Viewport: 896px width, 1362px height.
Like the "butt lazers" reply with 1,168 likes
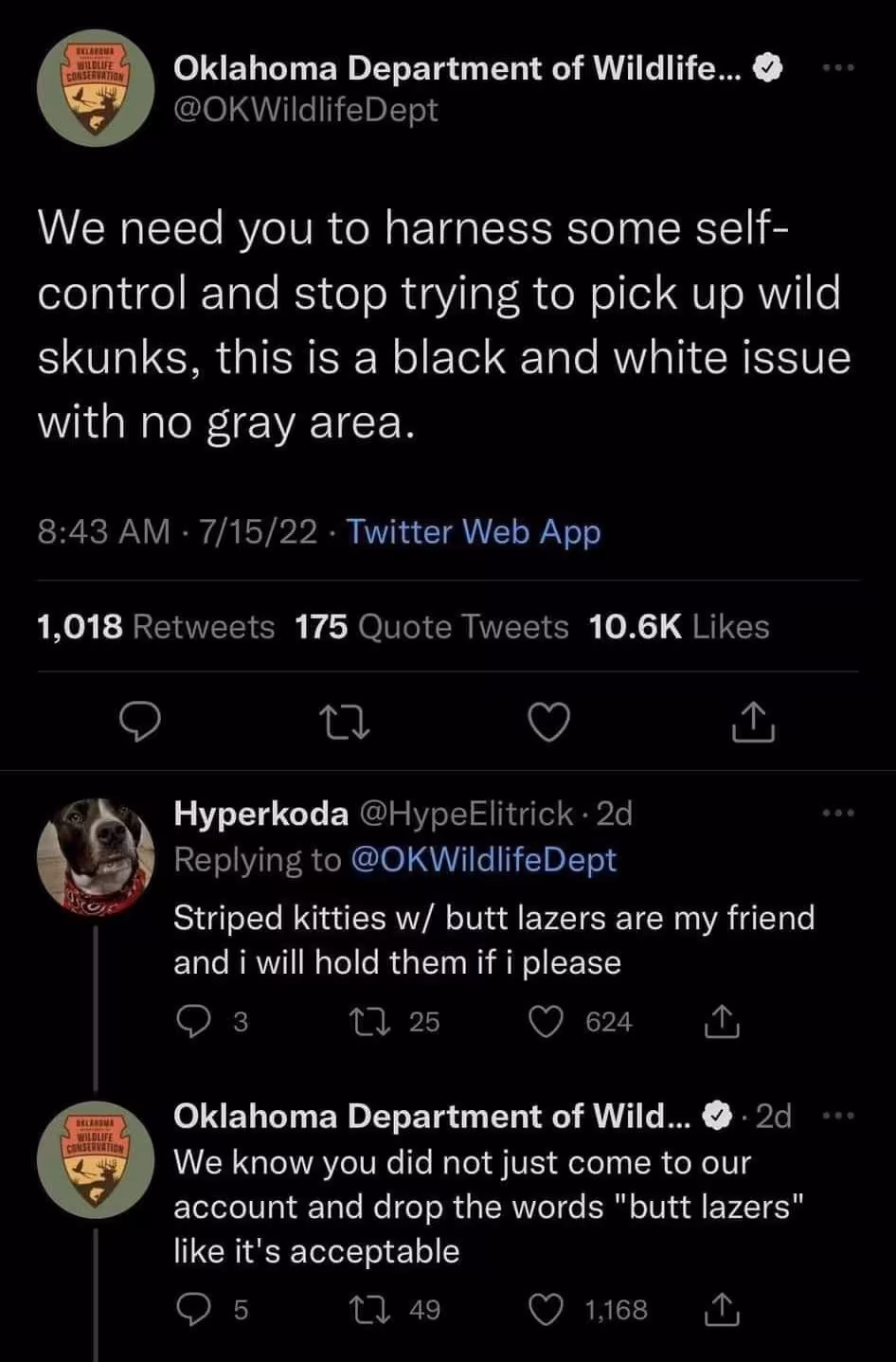click(x=546, y=1309)
